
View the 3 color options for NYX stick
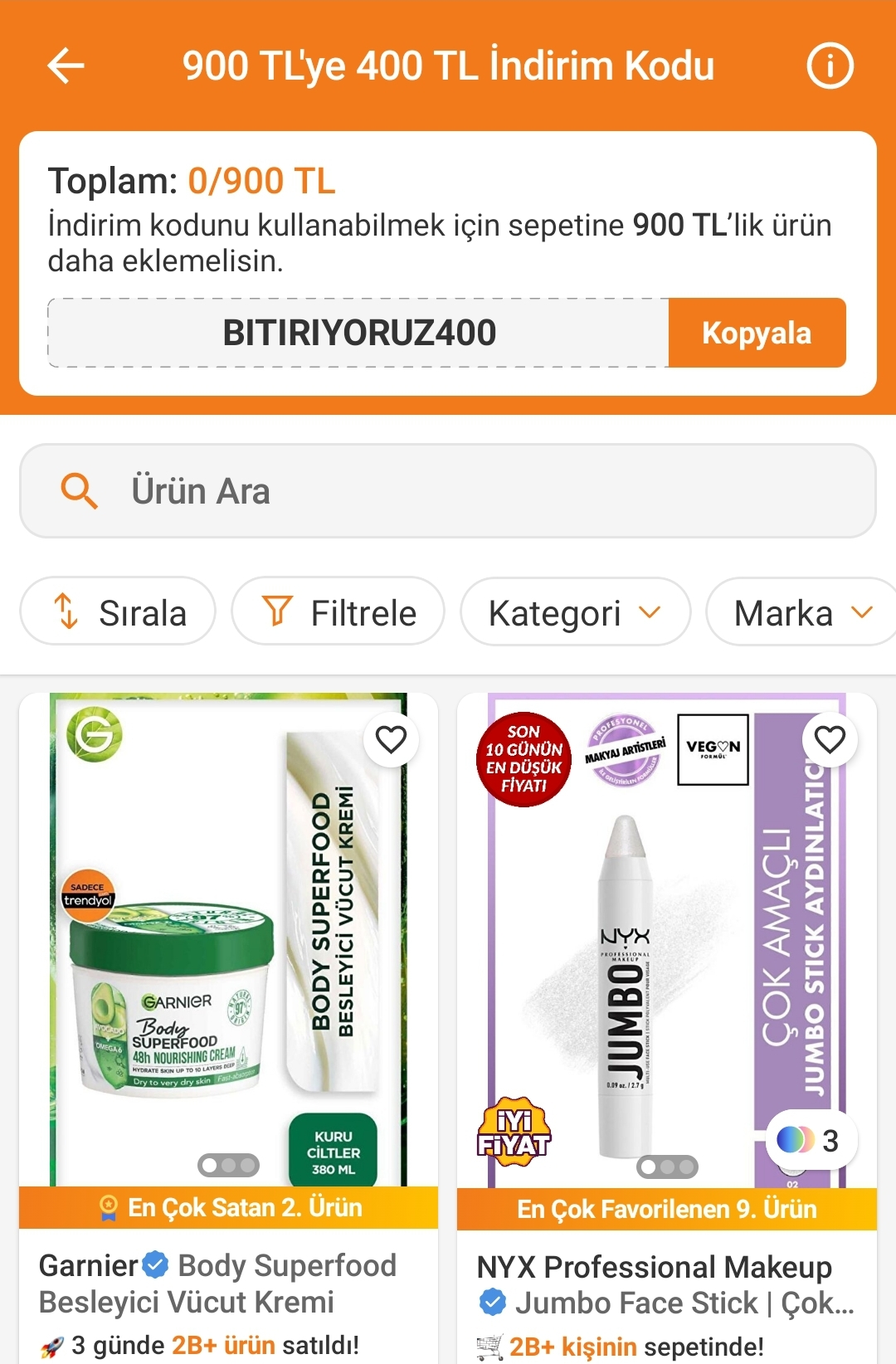(809, 1140)
